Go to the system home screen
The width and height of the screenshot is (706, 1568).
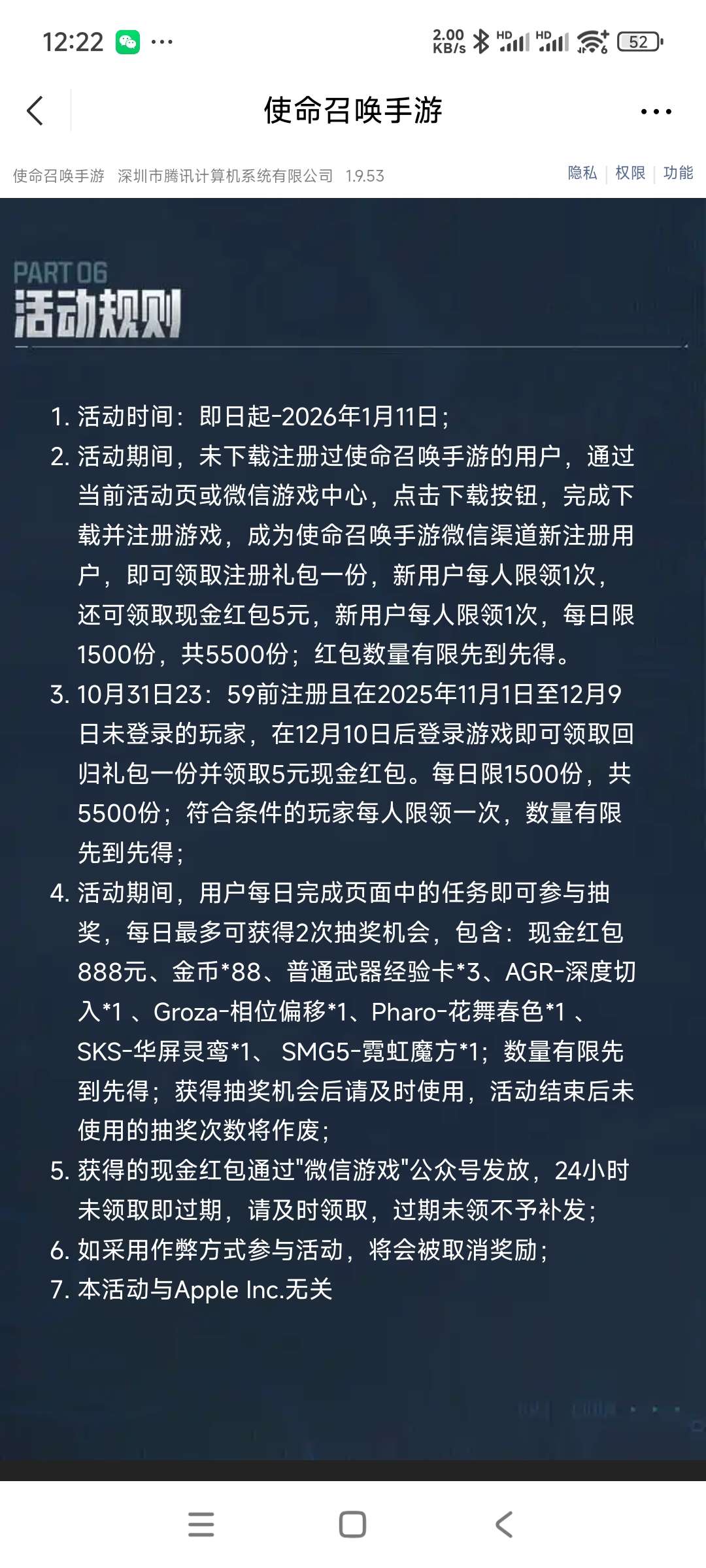coord(352,1524)
